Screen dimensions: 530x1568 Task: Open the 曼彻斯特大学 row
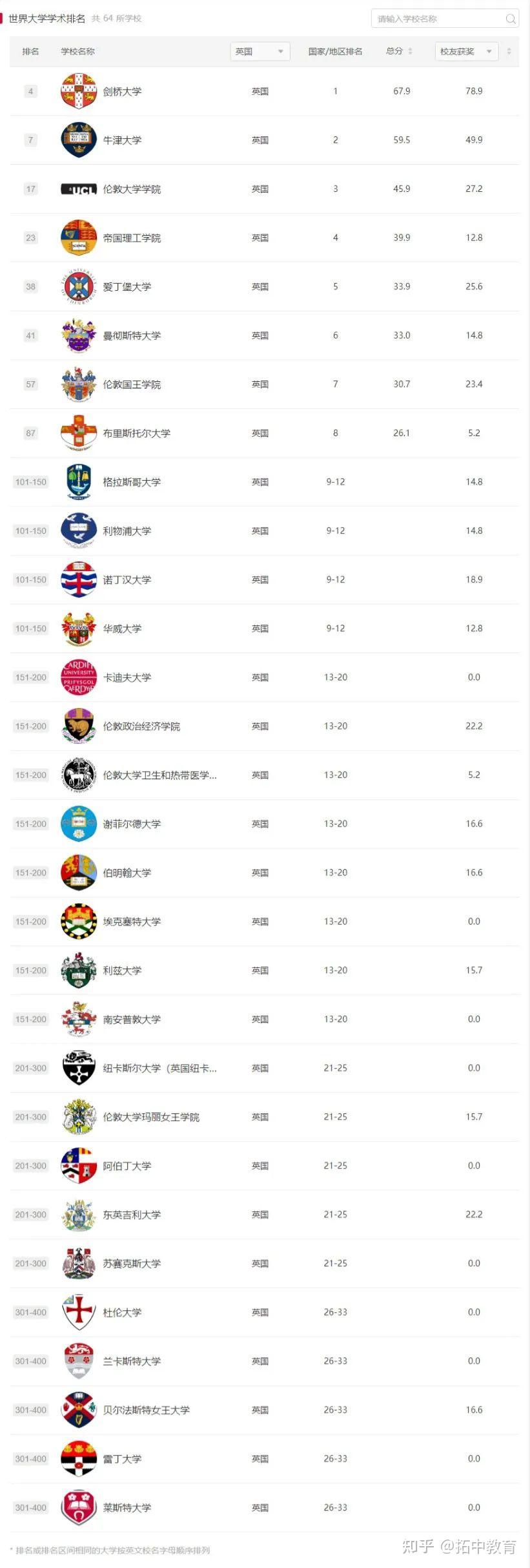tap(132, 336)
